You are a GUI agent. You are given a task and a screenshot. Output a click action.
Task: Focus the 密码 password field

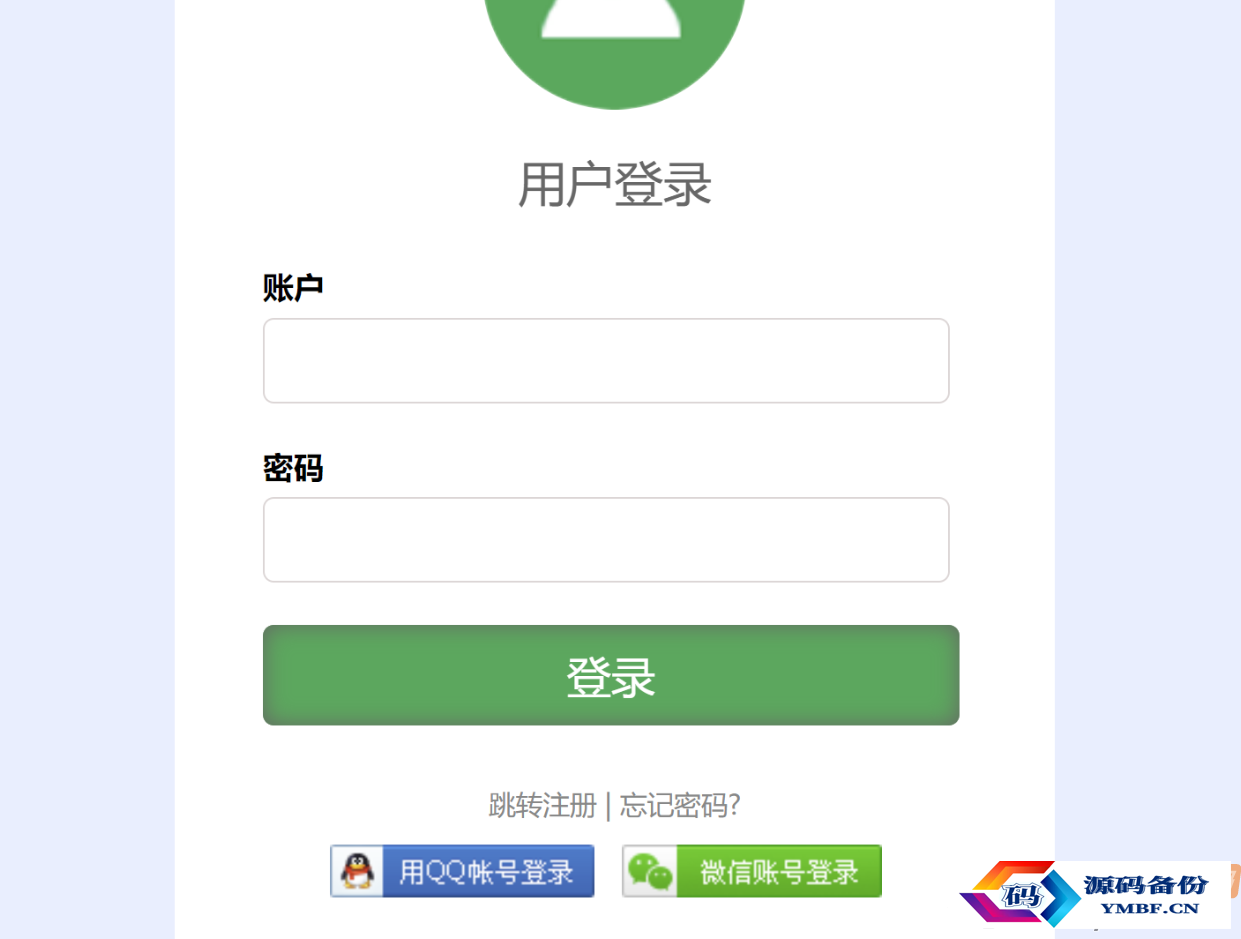[606, 540]
